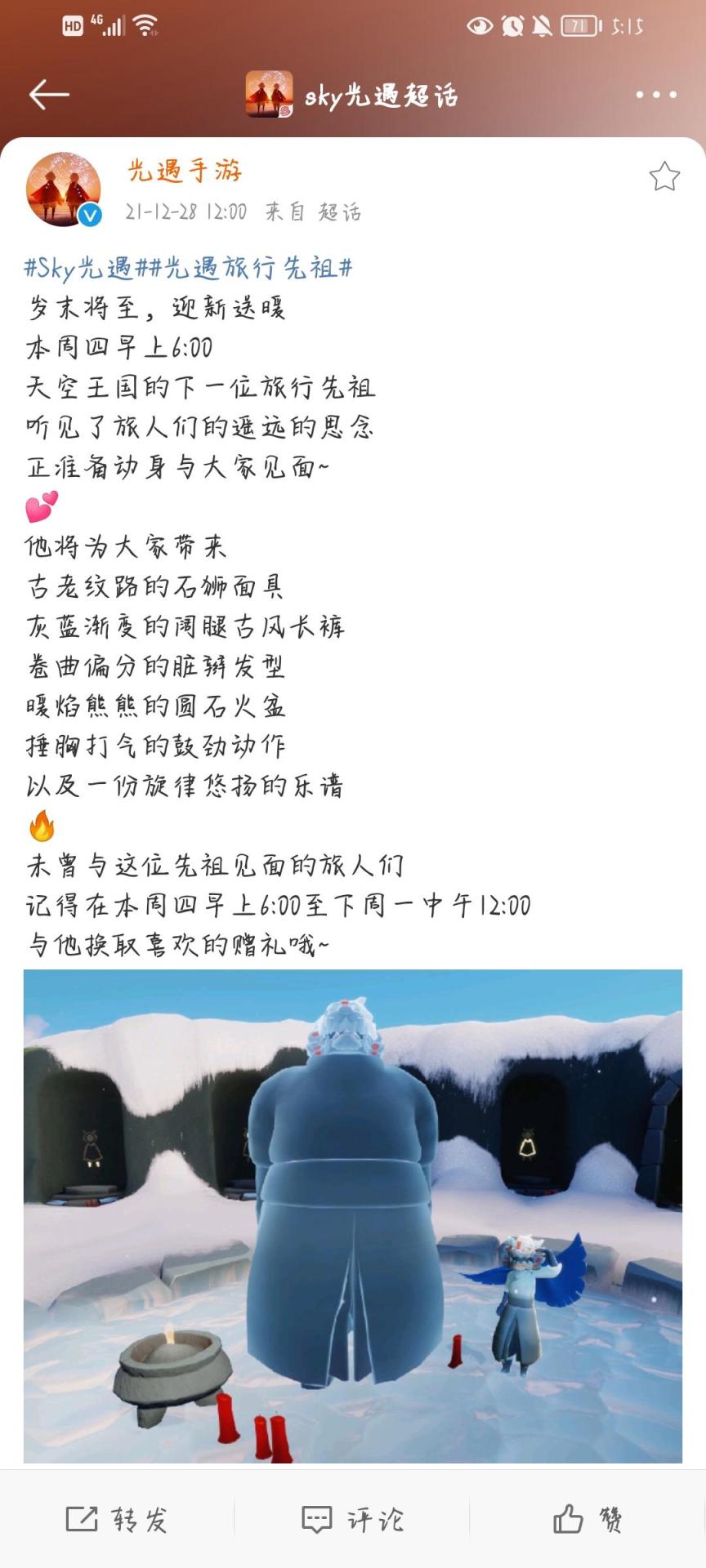Like the post with the 赞 button

coord(588,1520)
